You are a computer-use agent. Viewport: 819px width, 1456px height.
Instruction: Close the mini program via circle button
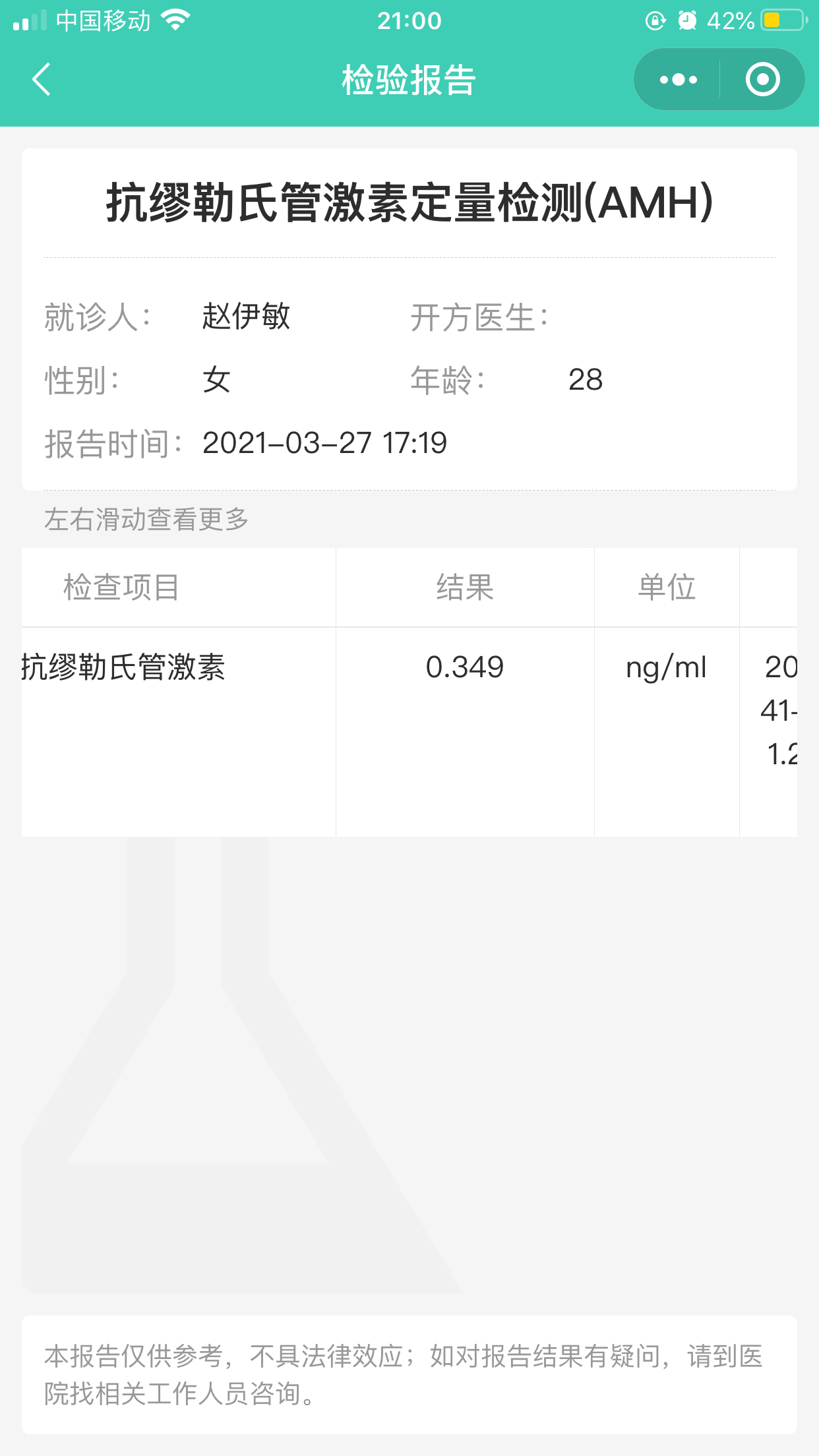pos(763,80)
